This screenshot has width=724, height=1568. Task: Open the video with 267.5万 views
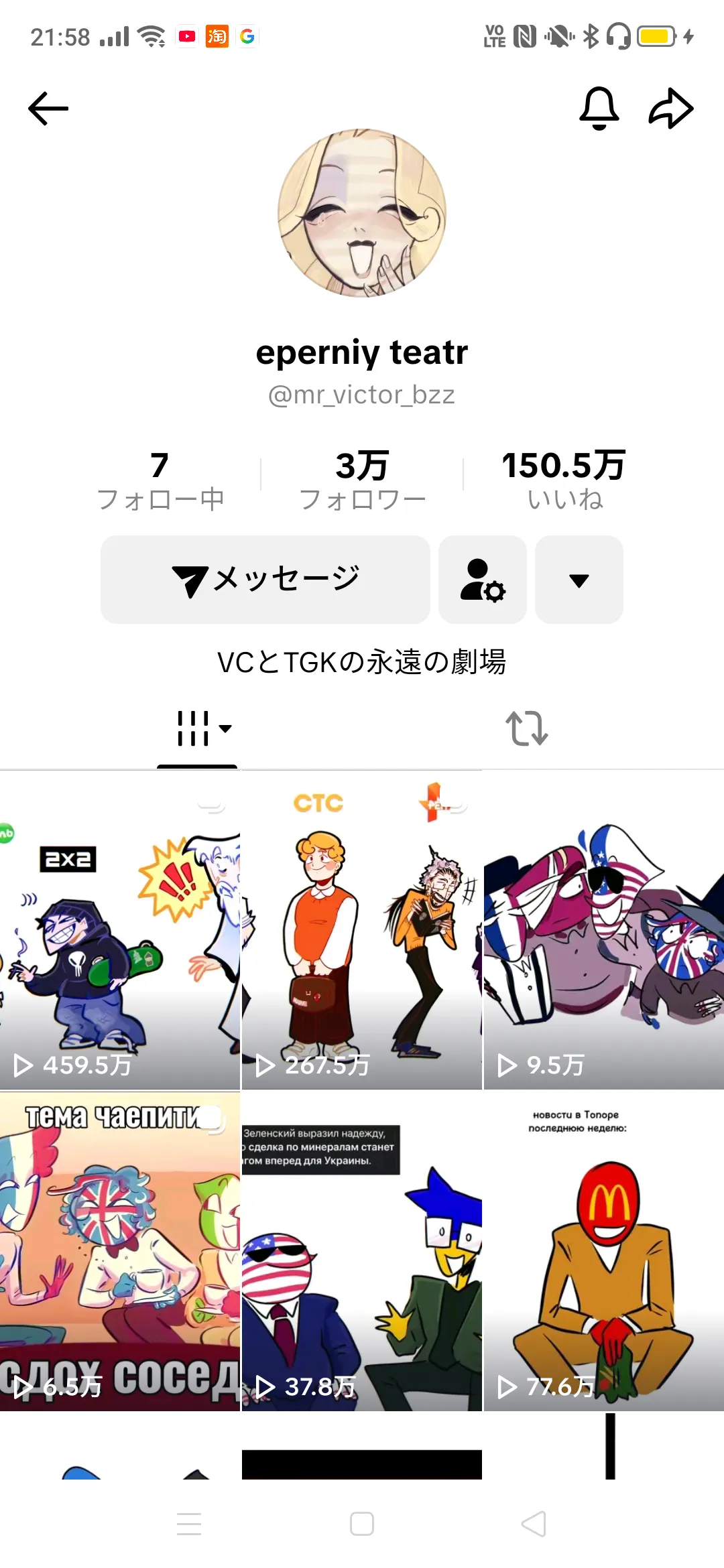point(362,930)
